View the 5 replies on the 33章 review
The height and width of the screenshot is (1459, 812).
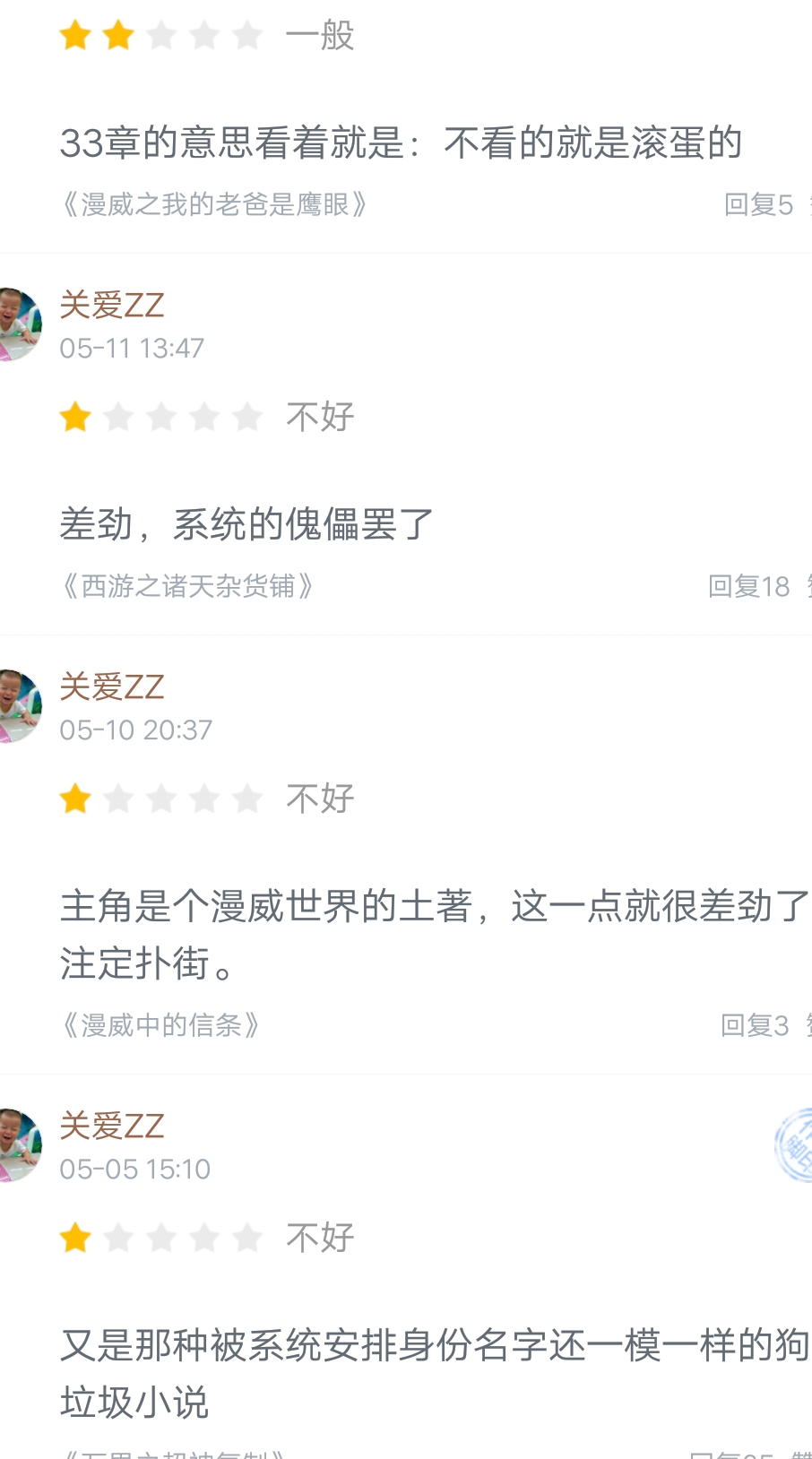tap(758, 205)
